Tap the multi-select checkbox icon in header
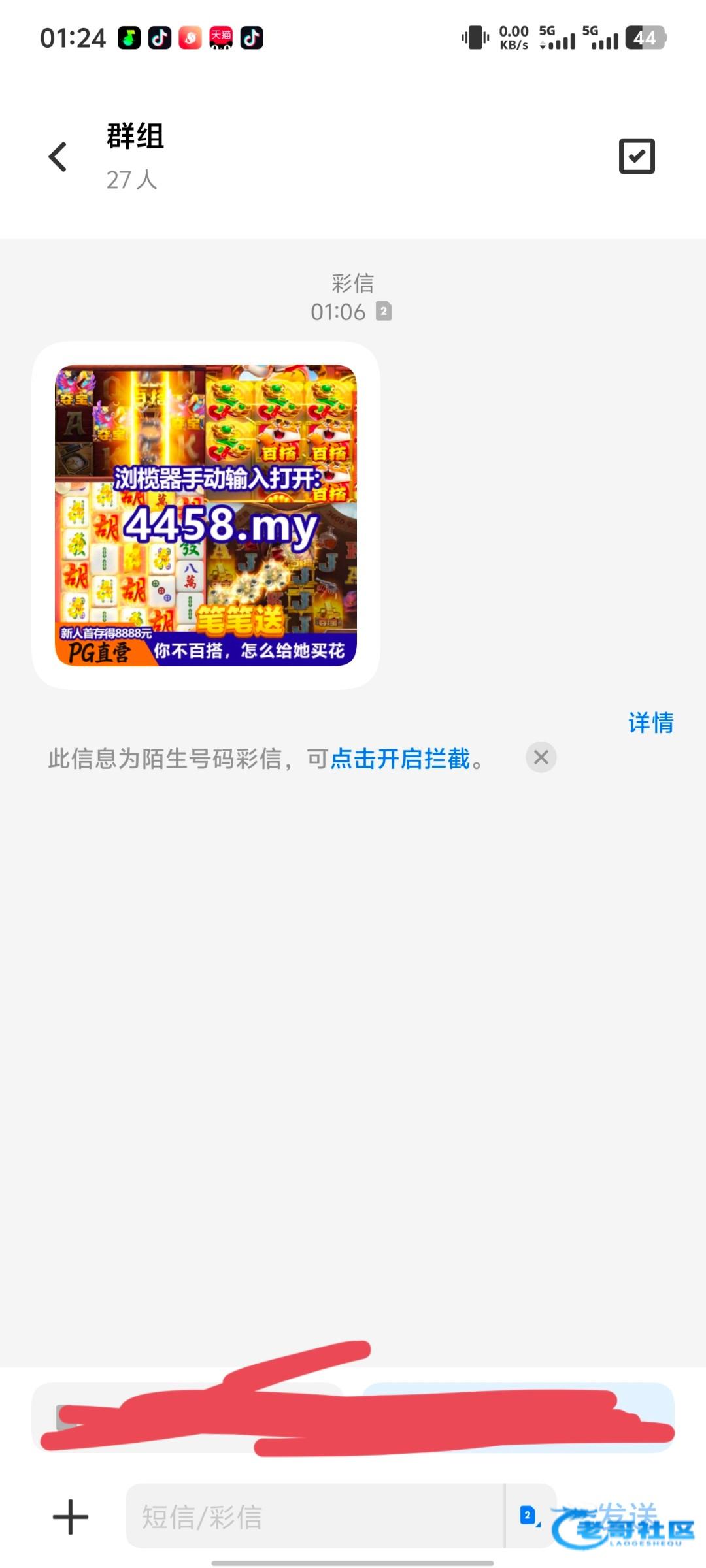 click(637, 156)
